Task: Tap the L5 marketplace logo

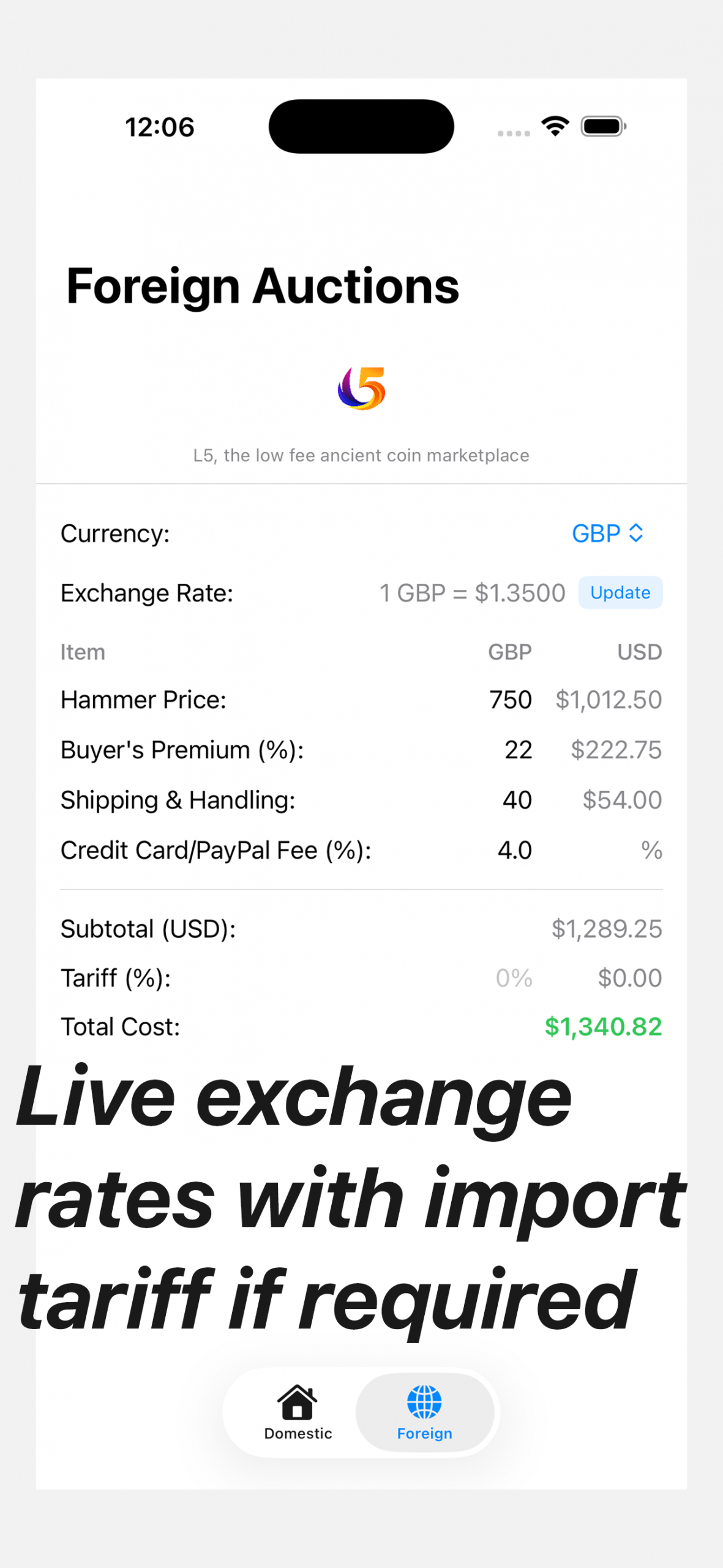Action: pyautogui.click(x=361, y=388)
